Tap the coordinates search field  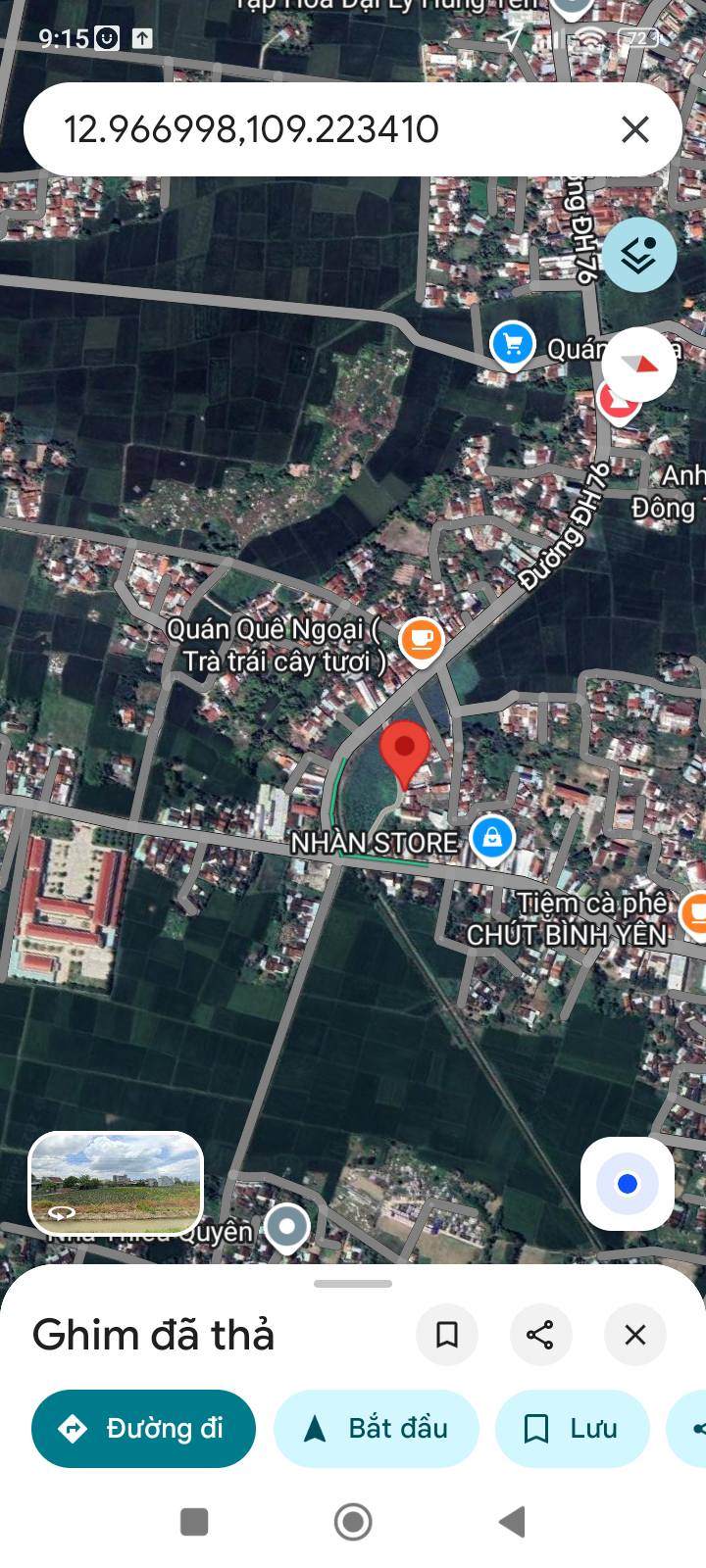click(294, 129)
